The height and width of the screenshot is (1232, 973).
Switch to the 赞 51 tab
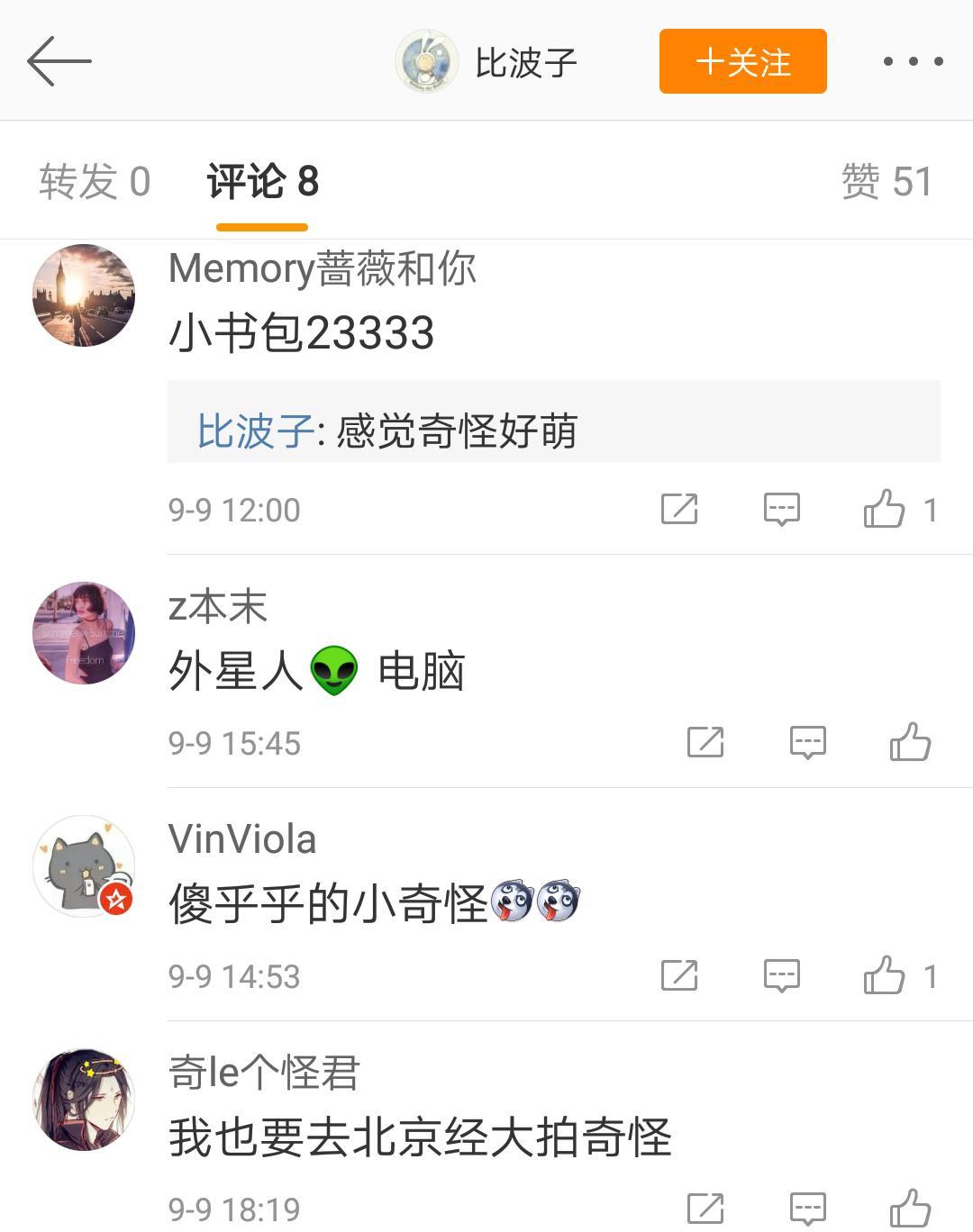(887, 182)
